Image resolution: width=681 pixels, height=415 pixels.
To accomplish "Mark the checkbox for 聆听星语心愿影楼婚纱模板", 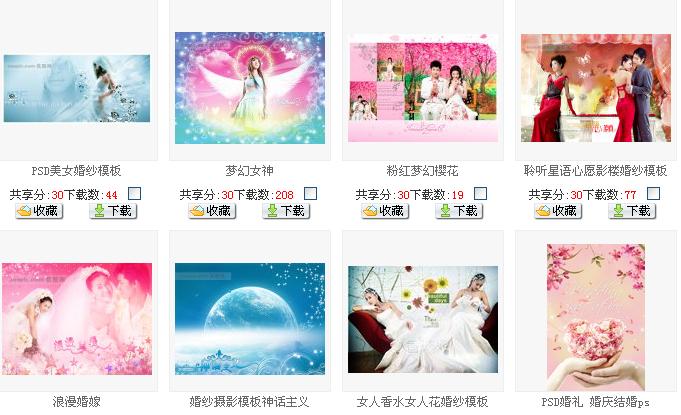I will pos(653,193).
